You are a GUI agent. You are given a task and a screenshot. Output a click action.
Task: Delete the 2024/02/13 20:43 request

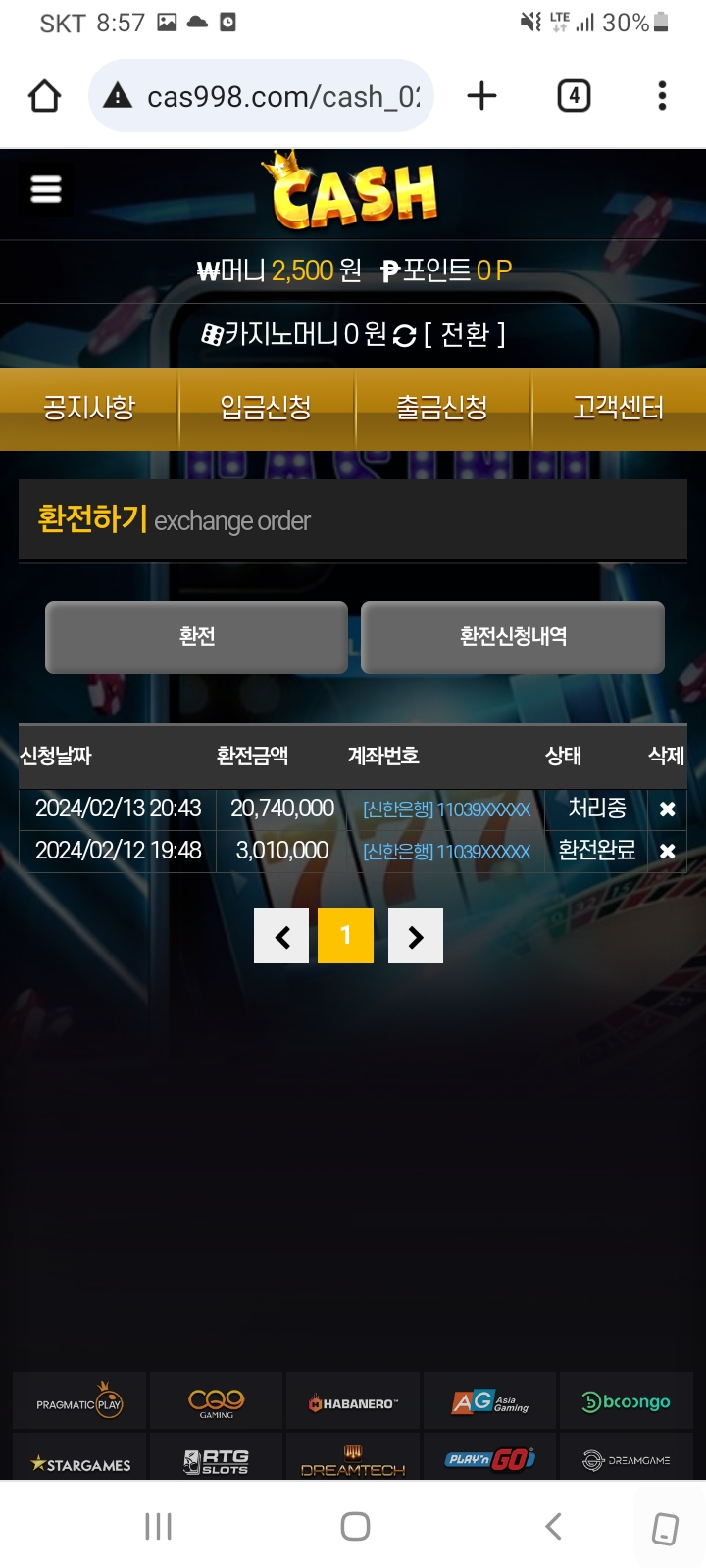tap(667, 809)
